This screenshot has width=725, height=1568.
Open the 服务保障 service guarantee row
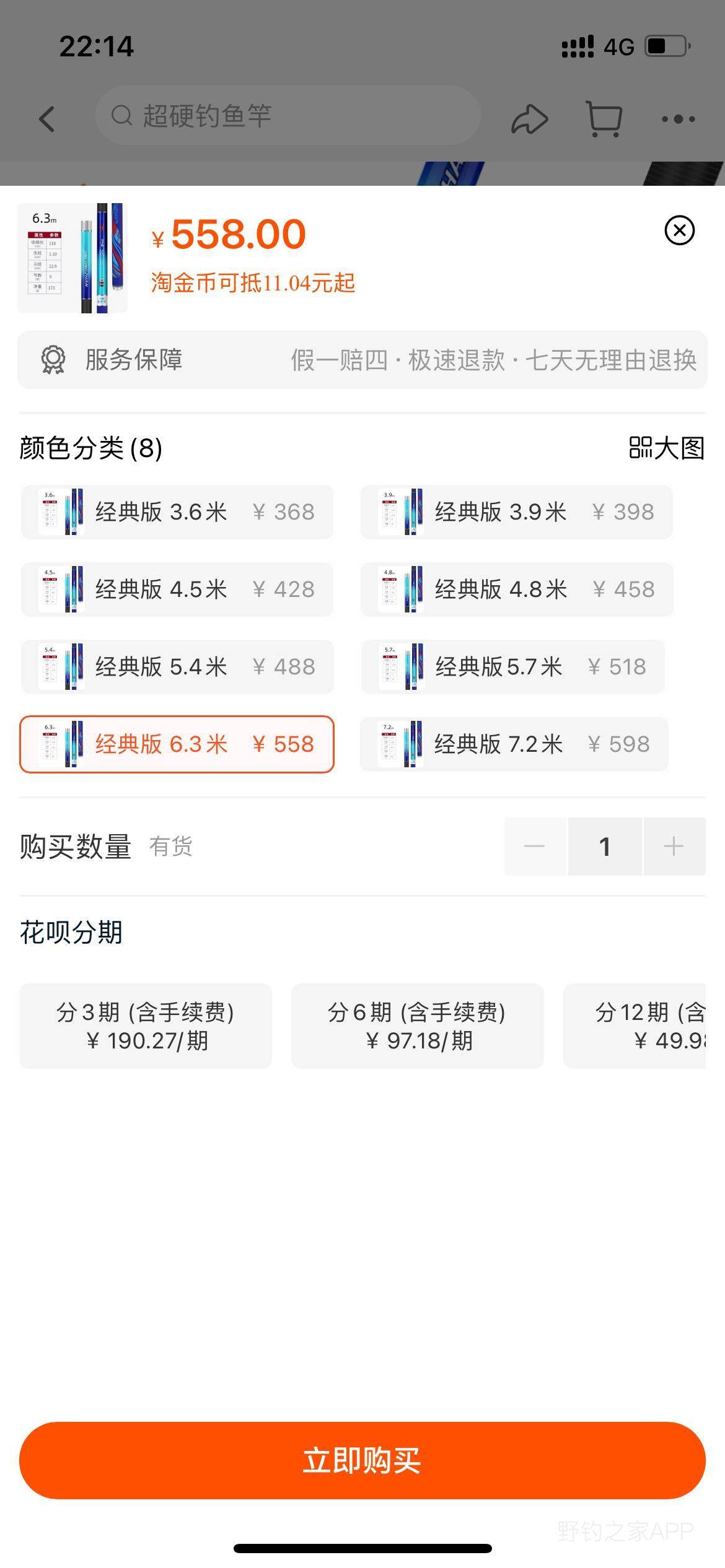362,360
